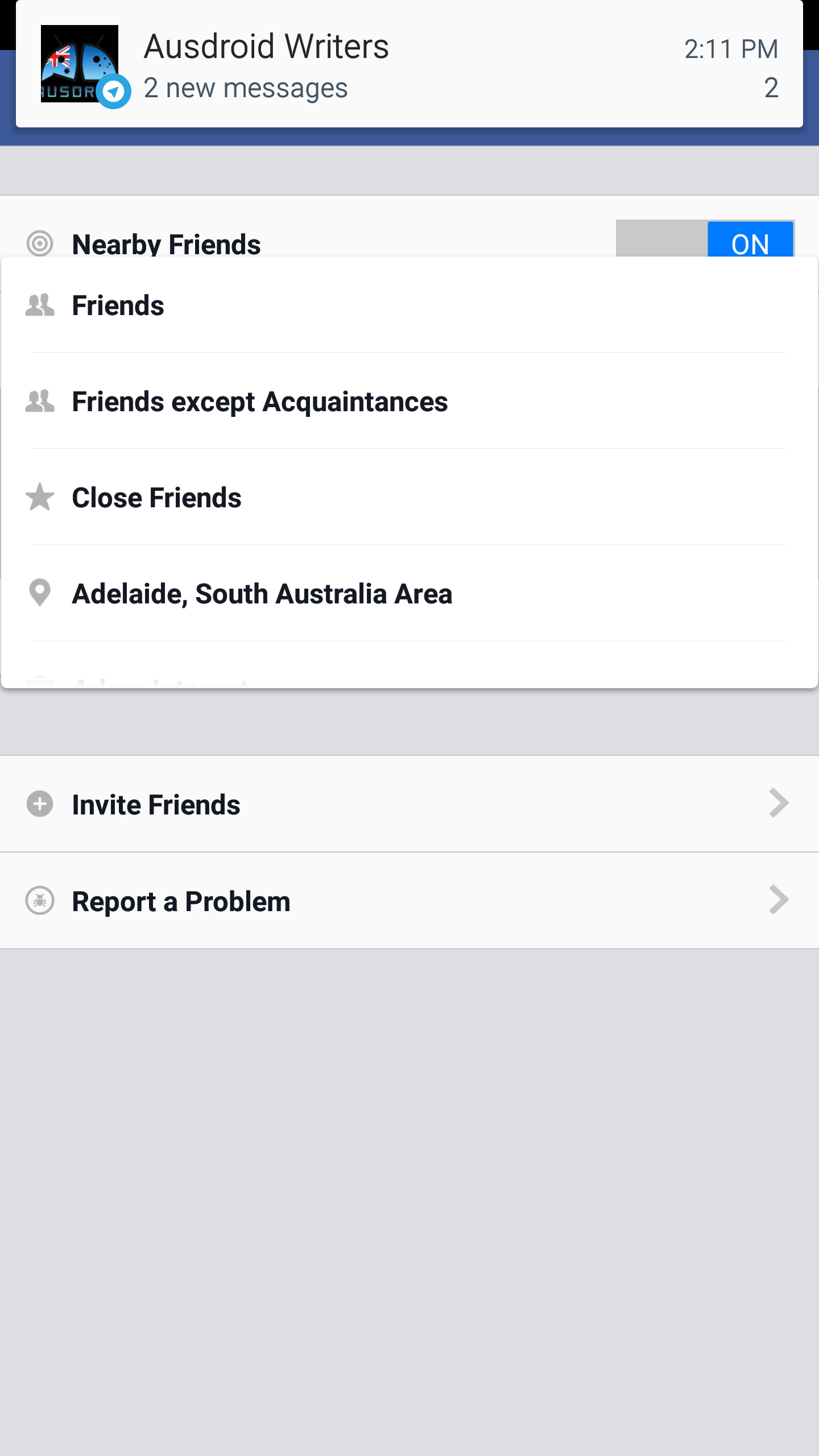The width and height of the screenshot is (819, 1456).
Task: Choose Friends except Acquaintances
Action: pos(409,401)
